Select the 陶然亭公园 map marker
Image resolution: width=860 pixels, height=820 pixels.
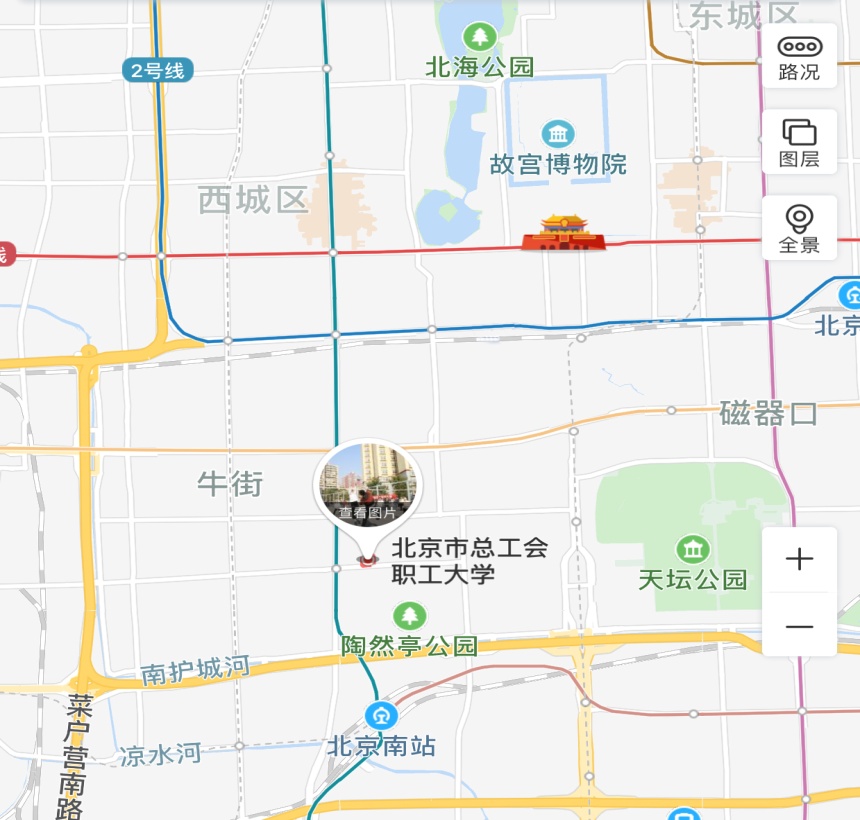[409, 615]
